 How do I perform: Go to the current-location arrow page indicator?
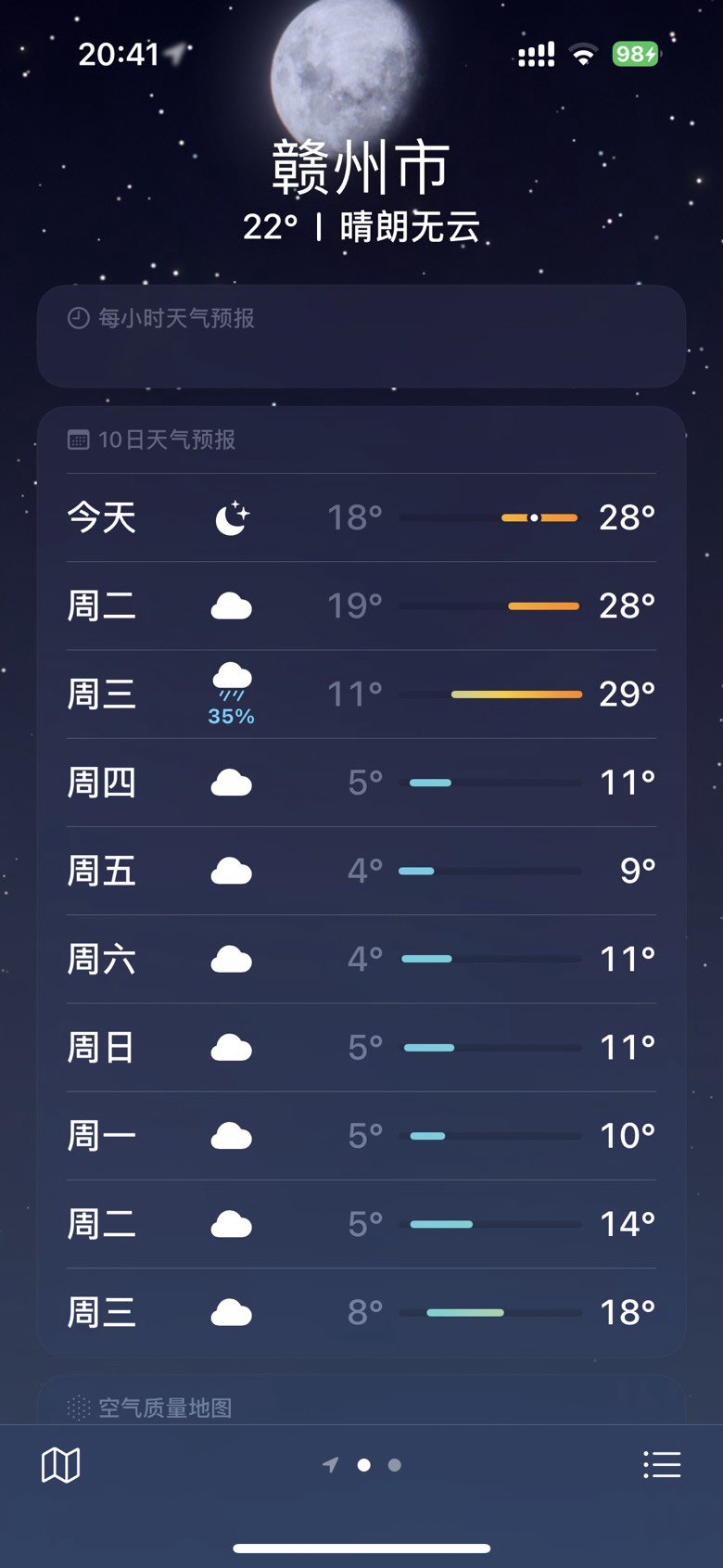click(x=330, y=1465)
